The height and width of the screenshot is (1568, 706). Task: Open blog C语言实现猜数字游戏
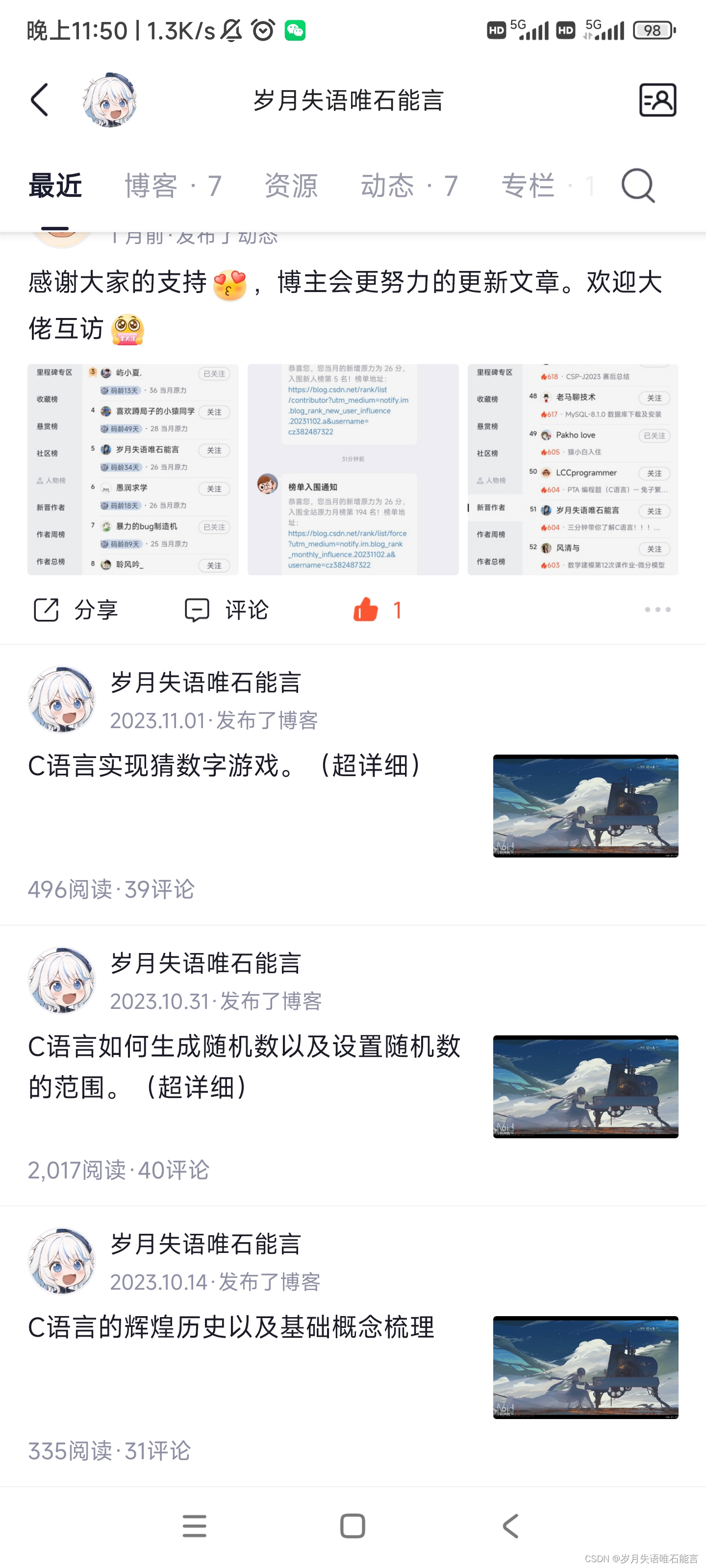click(x=226, y=766)
